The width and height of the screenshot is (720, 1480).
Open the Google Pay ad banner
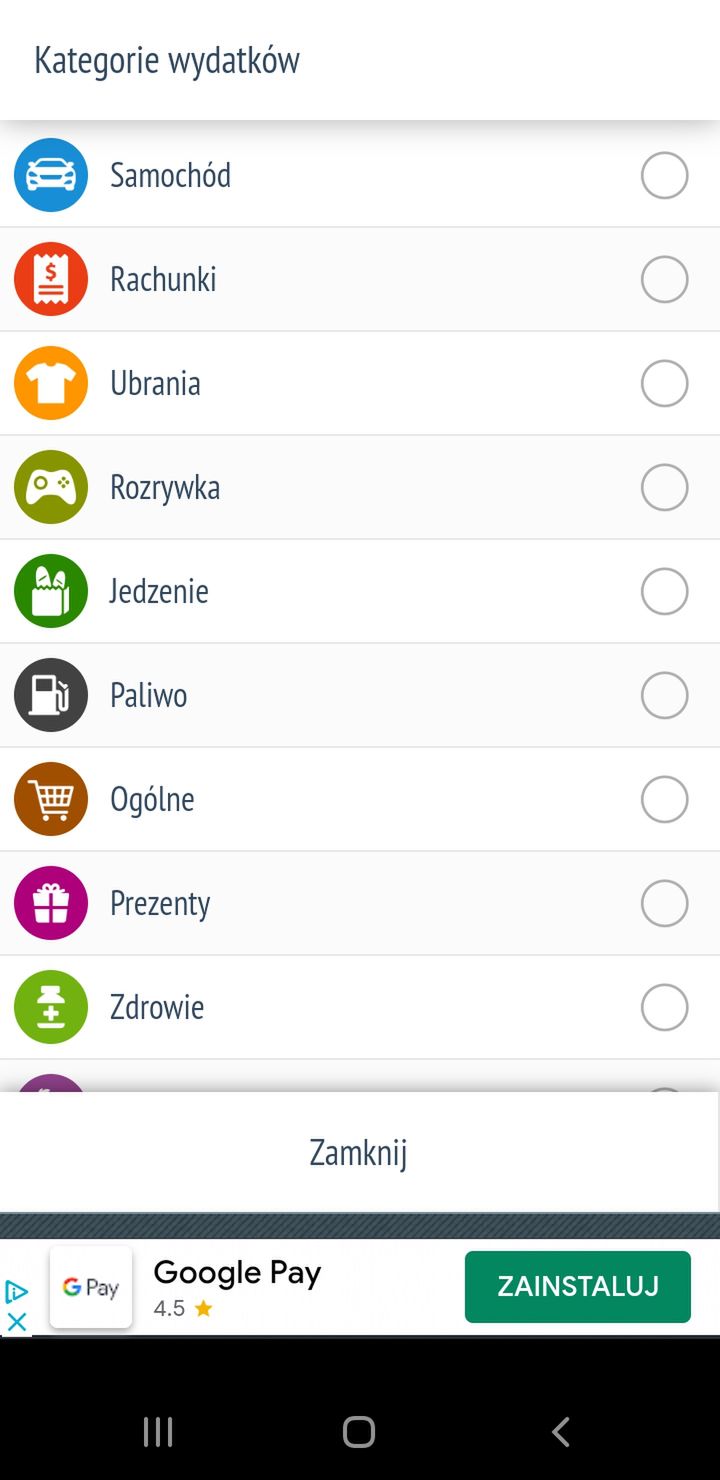(237, 1286)
